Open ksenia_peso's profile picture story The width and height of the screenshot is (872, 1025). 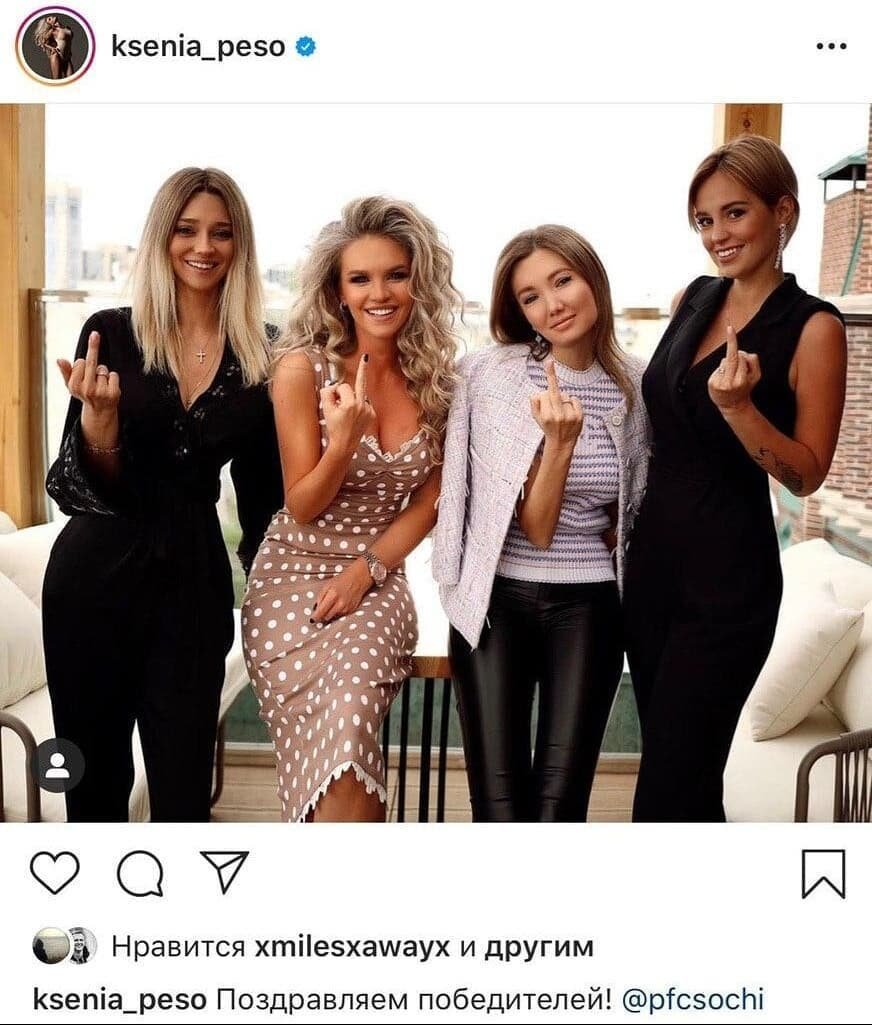[54, 46]
